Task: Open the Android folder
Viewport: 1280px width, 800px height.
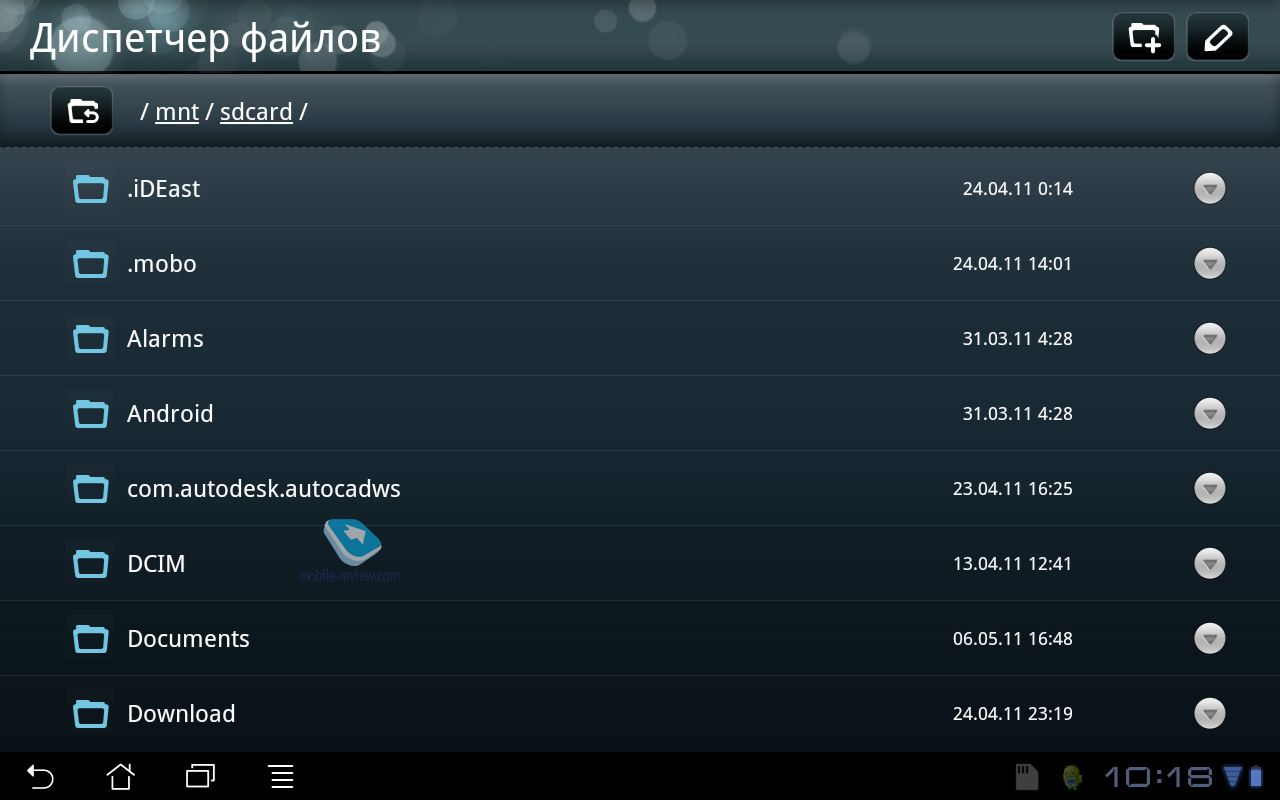Action: point(170,414)
